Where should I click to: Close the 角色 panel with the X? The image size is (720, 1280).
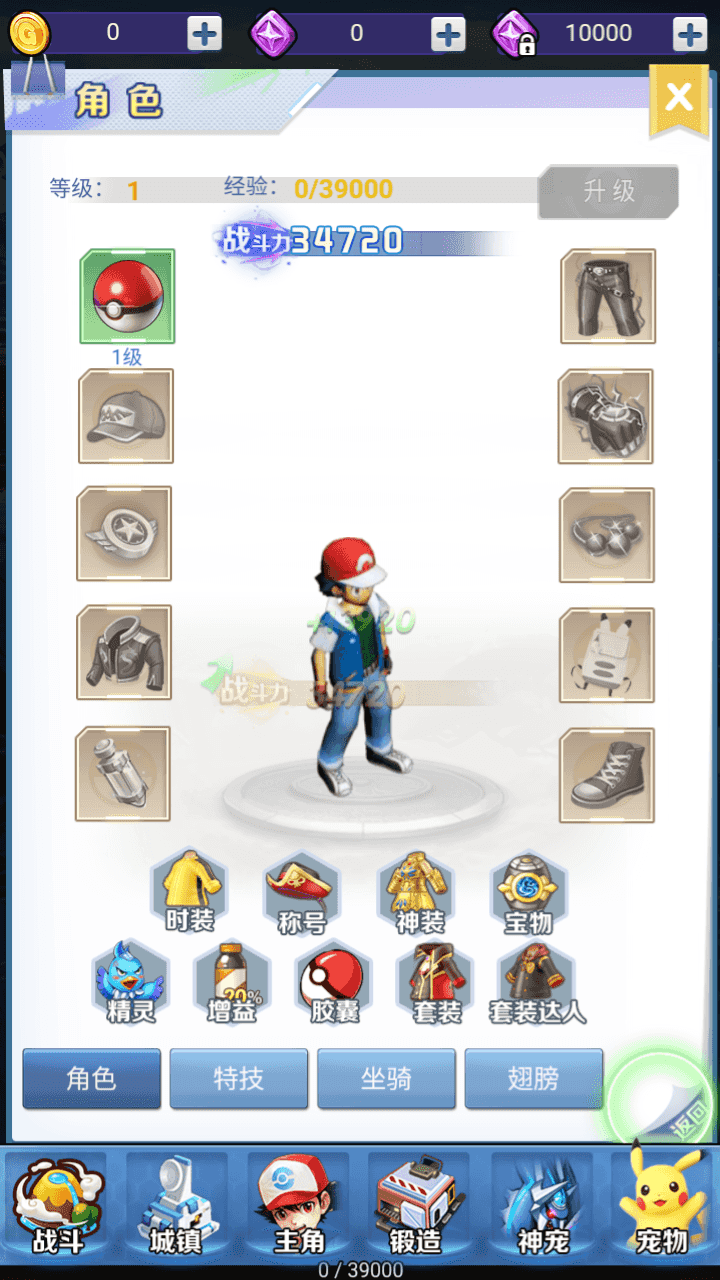(679, 98)
